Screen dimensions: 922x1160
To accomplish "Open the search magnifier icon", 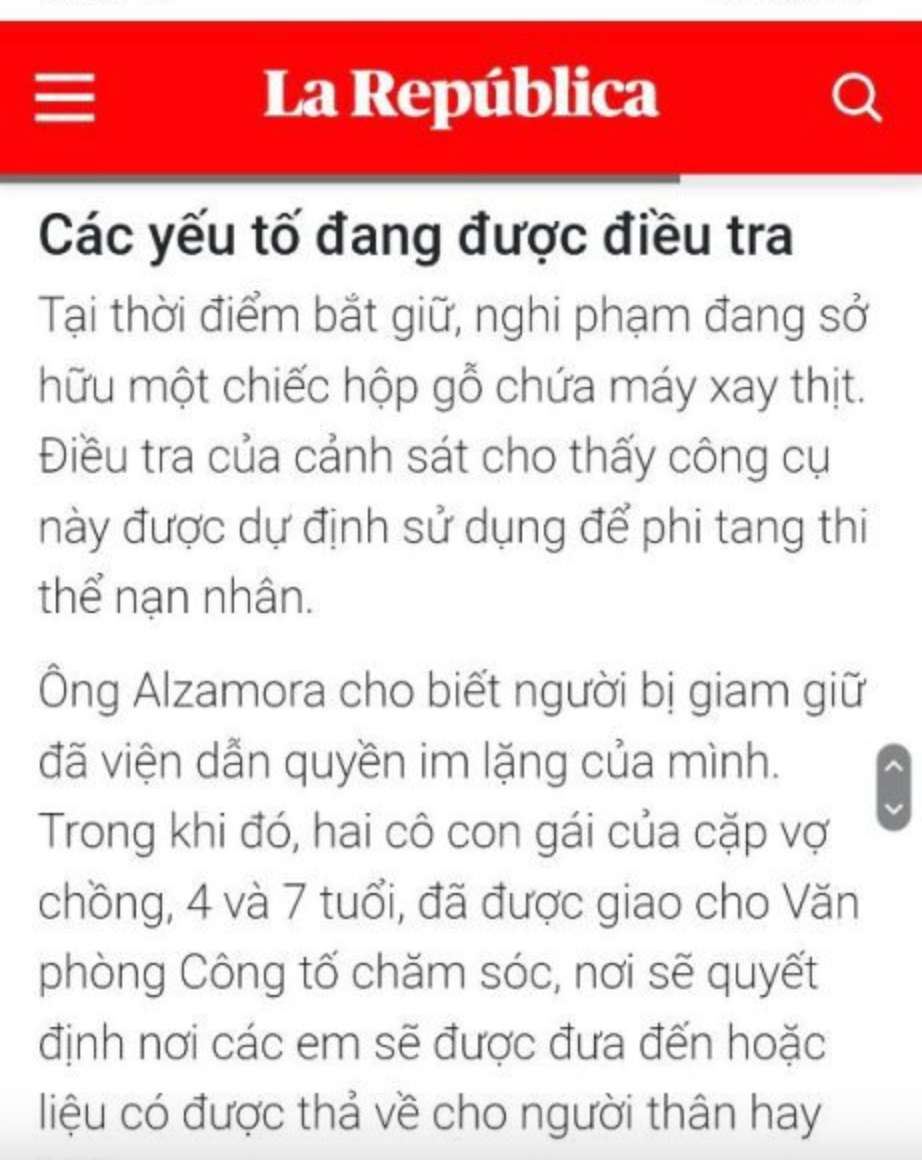I will click(856, 98).
